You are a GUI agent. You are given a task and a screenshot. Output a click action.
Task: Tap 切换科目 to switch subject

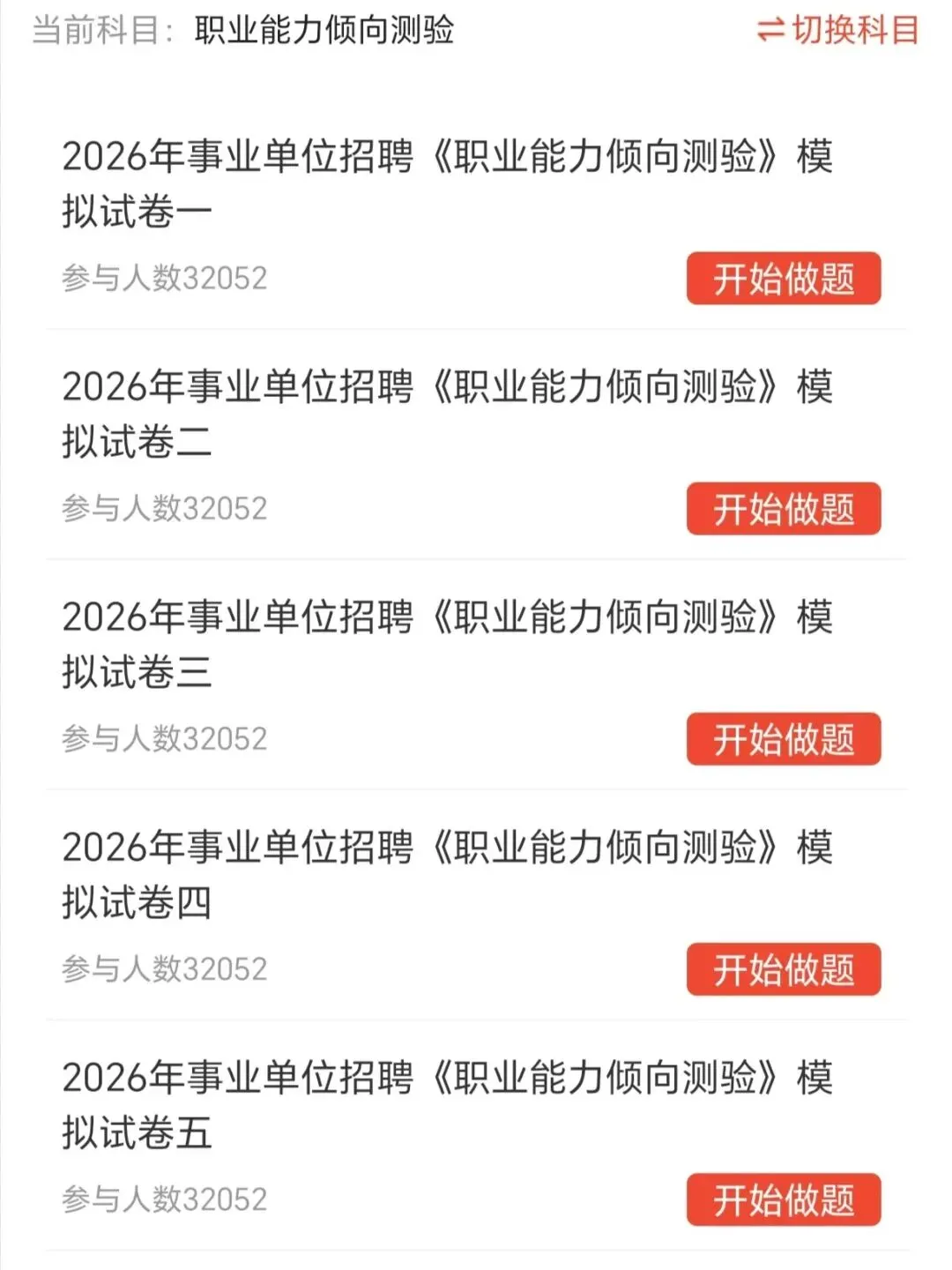[838, 30]
